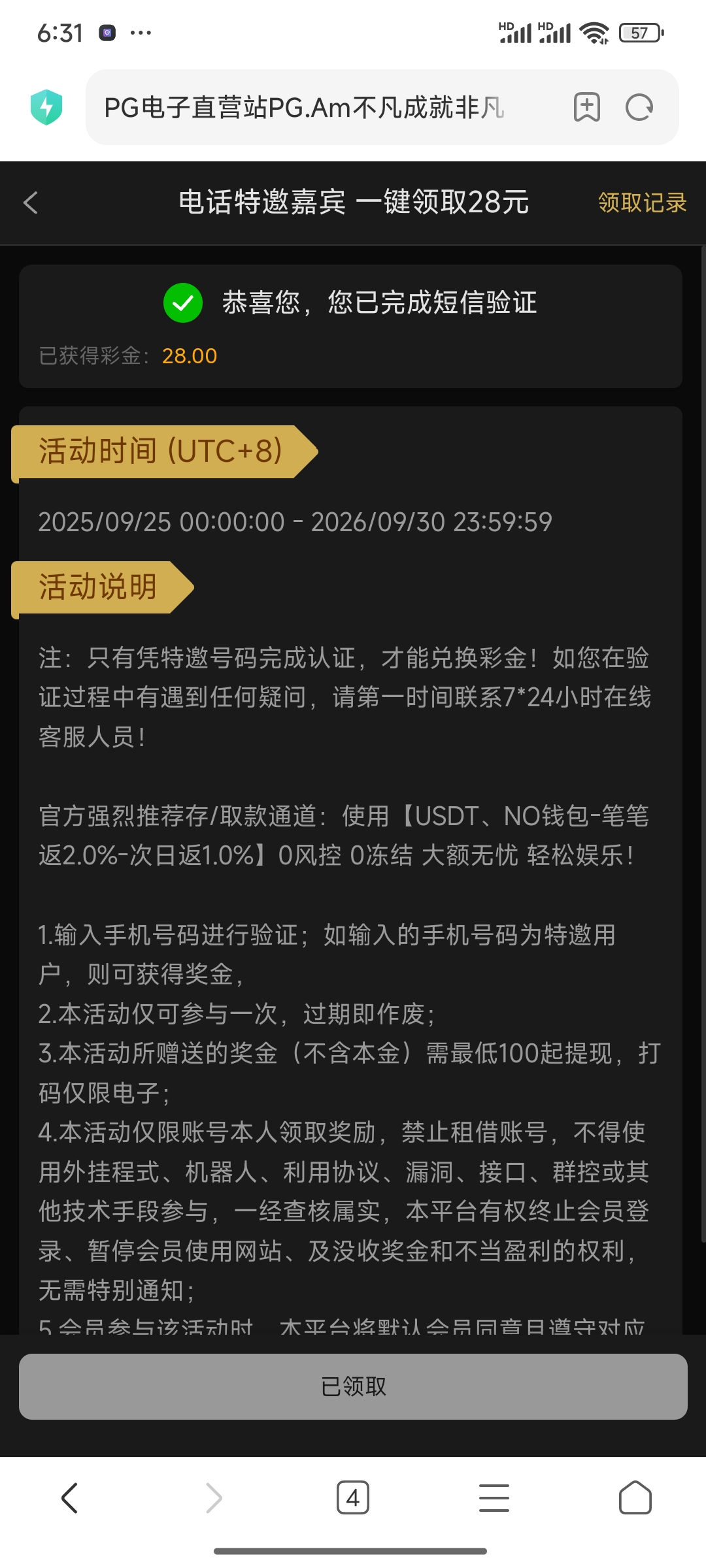The height and width of the screenshot is (1568, 706).
Task: Tap the green security shield in address bar
Action: point(46,106)
